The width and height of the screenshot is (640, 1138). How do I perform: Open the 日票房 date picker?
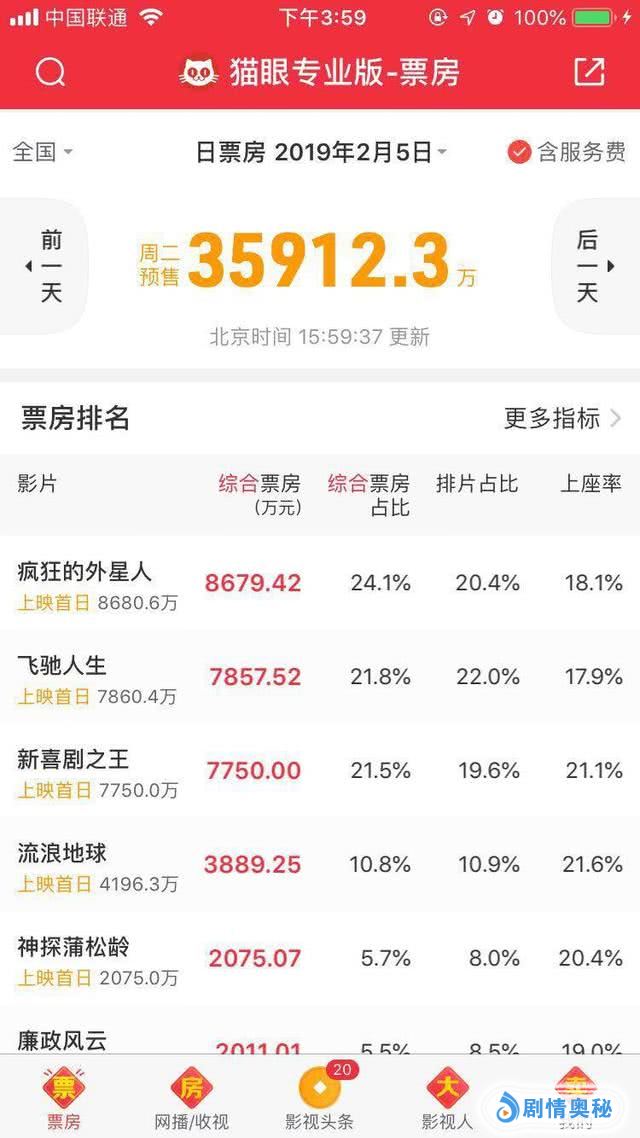click(x=320, y=152)
